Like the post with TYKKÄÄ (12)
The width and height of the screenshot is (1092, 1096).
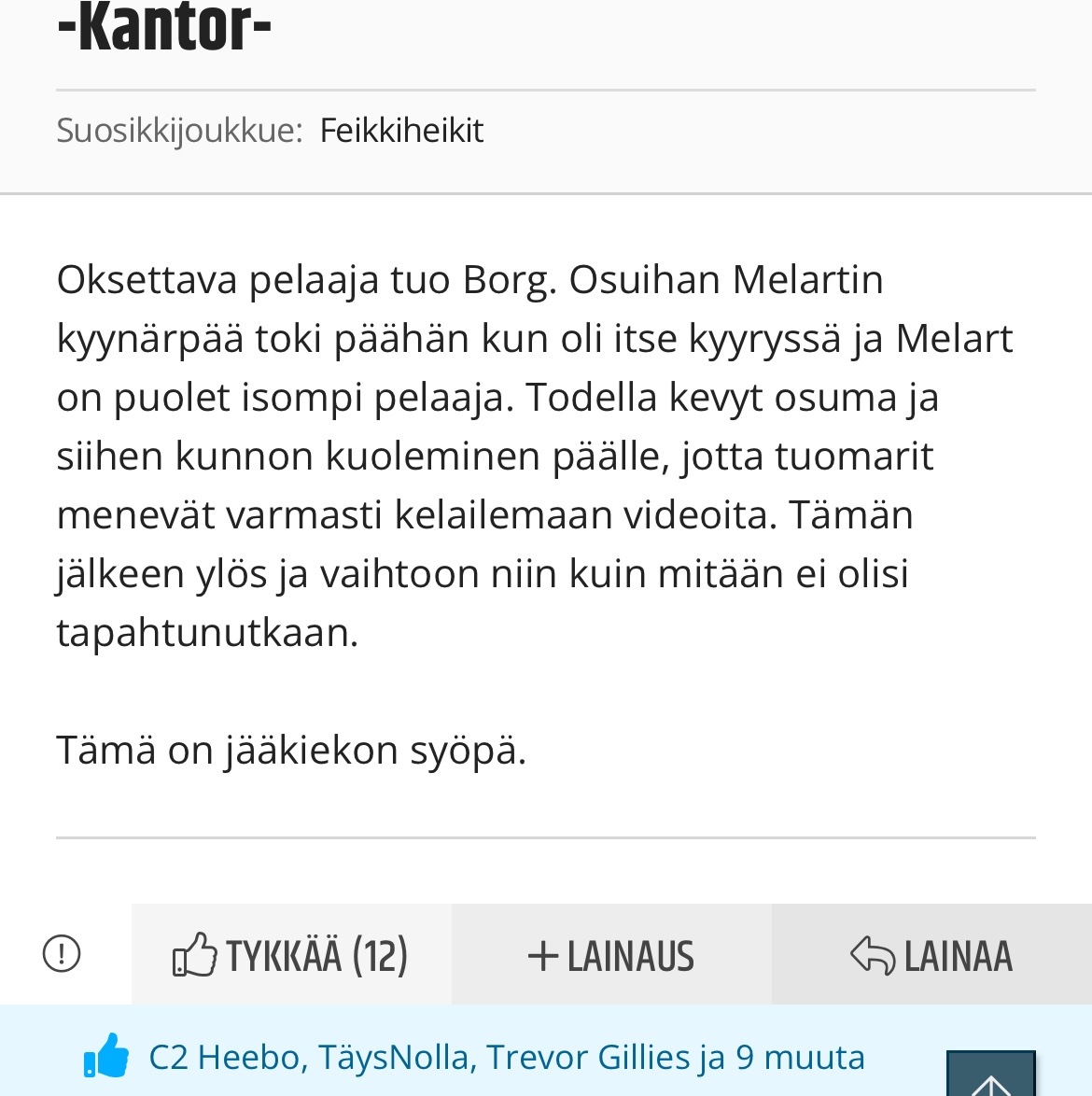[291, 955]
